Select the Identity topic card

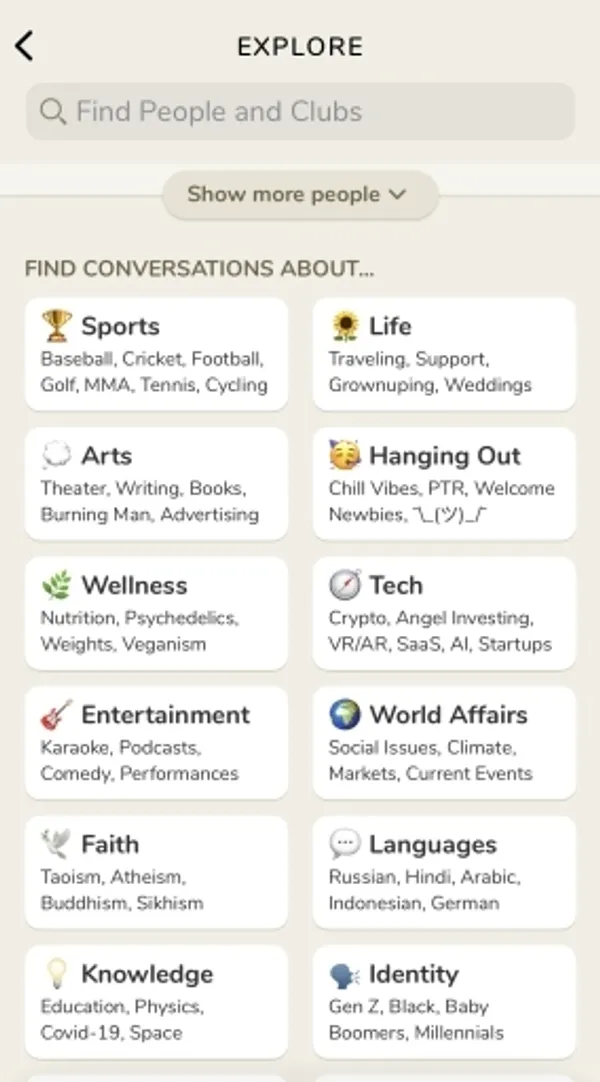click(444, 1002)
